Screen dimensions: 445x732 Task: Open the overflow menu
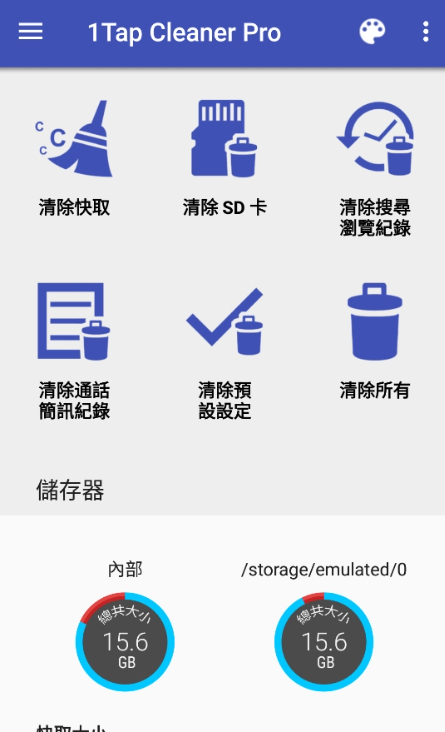coord(425,32)
